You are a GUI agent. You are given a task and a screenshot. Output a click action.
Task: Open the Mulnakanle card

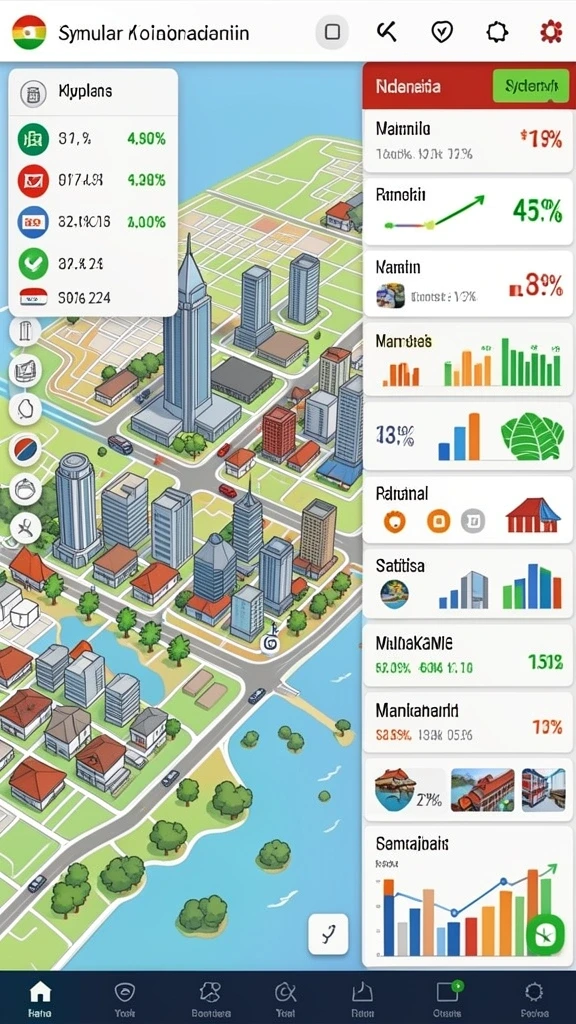pyautogui.click(x=468, y=656)
